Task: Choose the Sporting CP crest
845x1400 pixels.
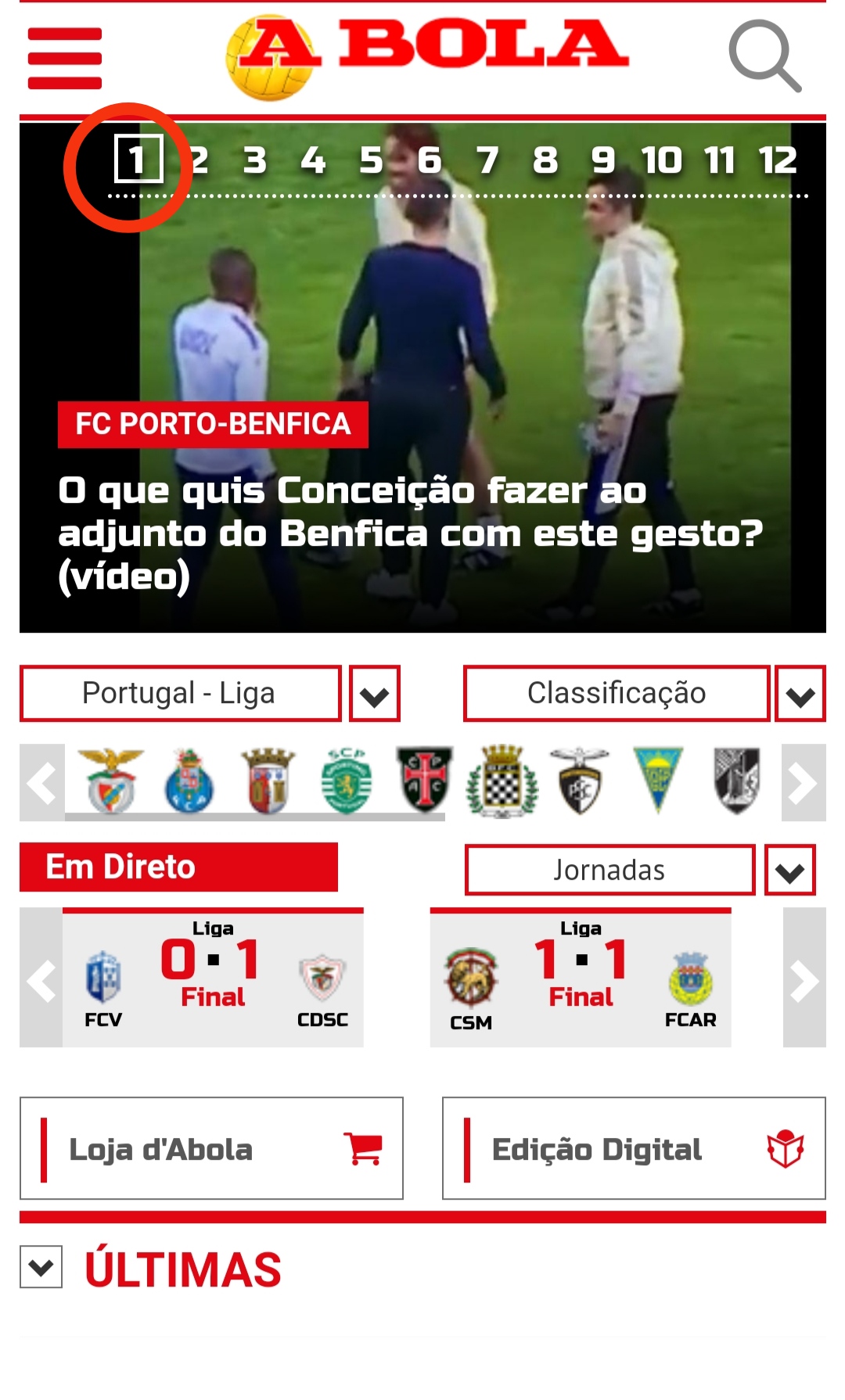Action: 346,781
